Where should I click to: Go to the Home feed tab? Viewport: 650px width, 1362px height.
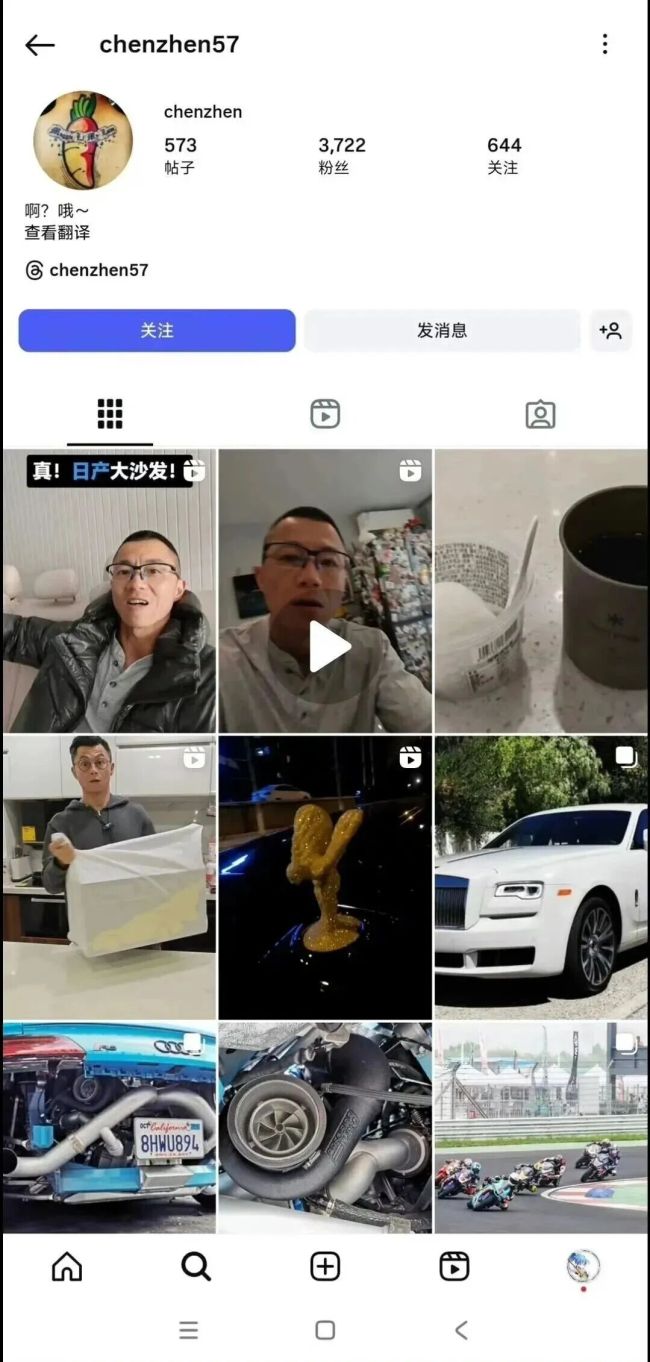[67, 1266]
